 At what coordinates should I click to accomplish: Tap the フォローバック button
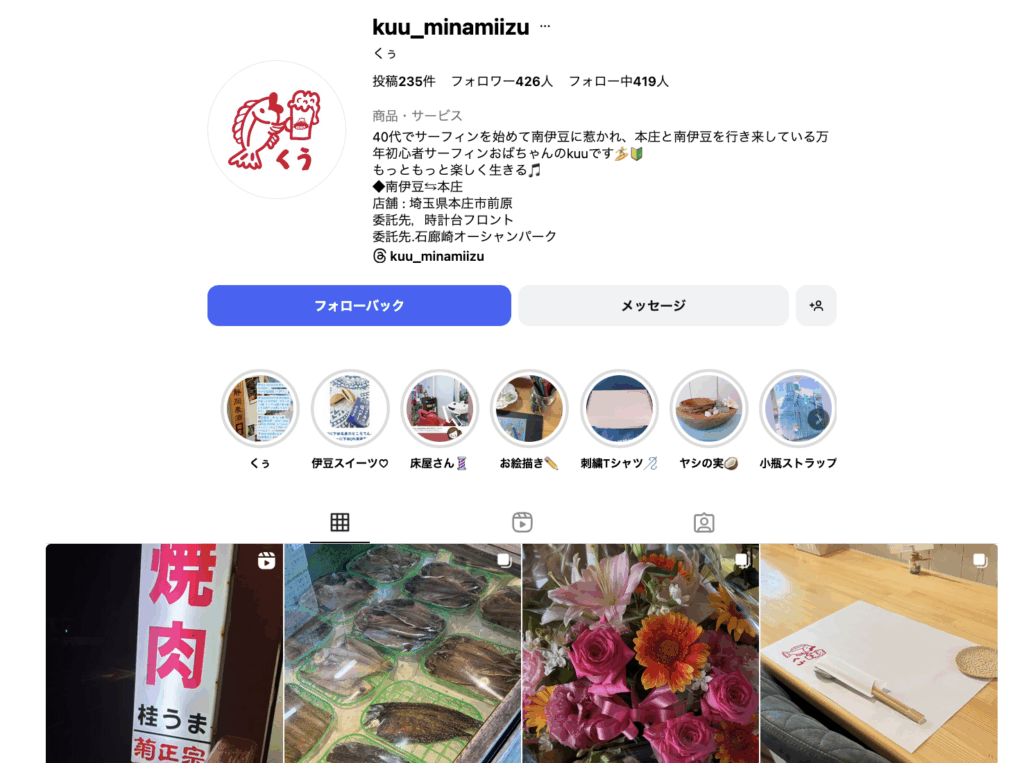pyautogui.click(x=359, y=305)
